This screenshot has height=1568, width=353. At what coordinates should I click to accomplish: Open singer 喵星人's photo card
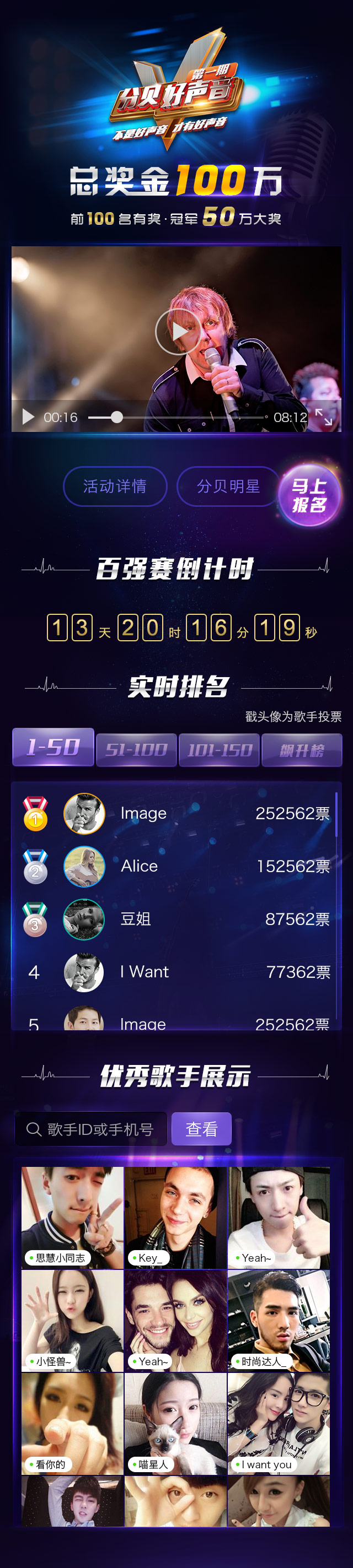175,1423
